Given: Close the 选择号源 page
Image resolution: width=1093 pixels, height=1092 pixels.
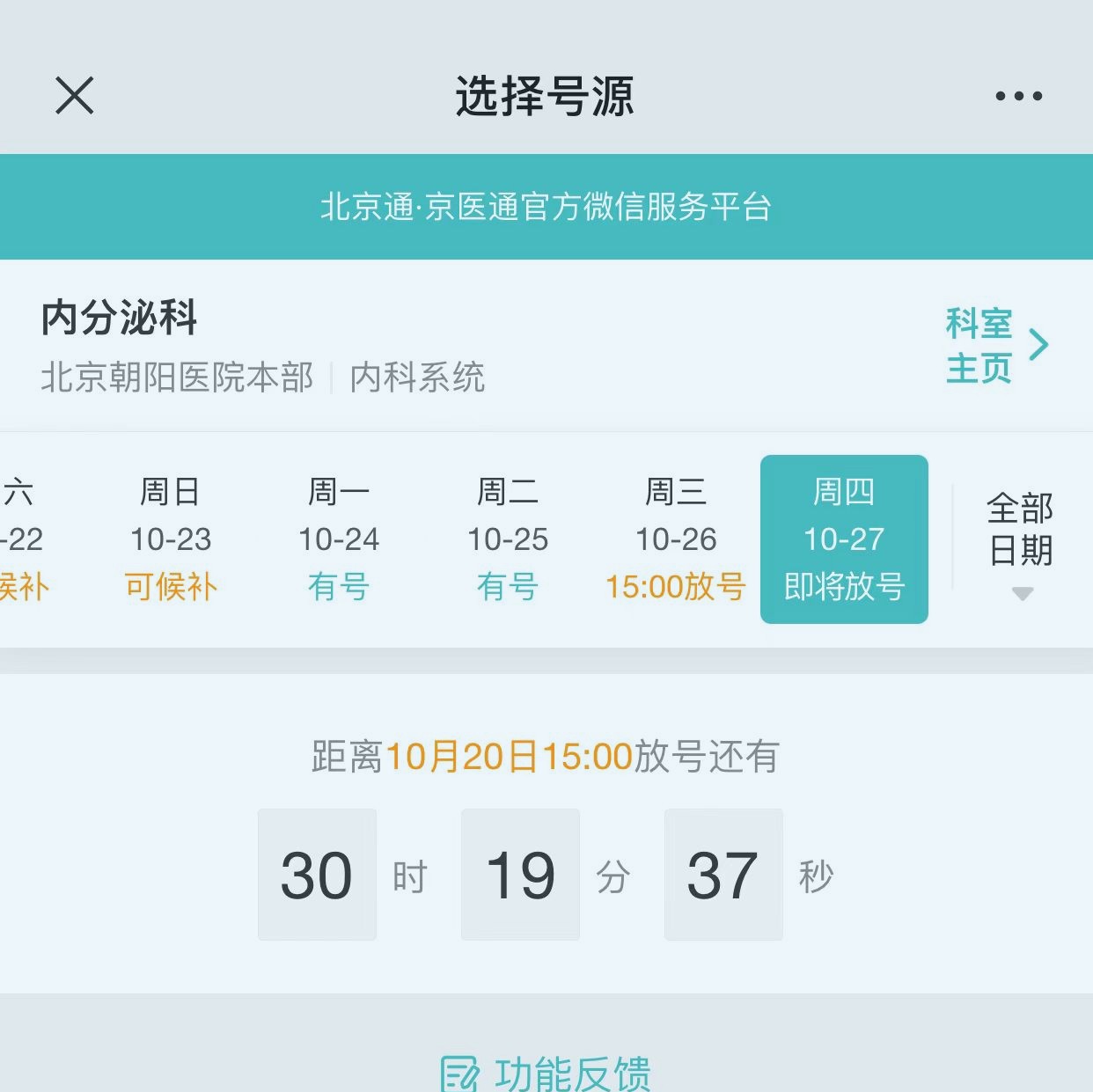Looking at the screenshot, I should click(x=74, y=95).
